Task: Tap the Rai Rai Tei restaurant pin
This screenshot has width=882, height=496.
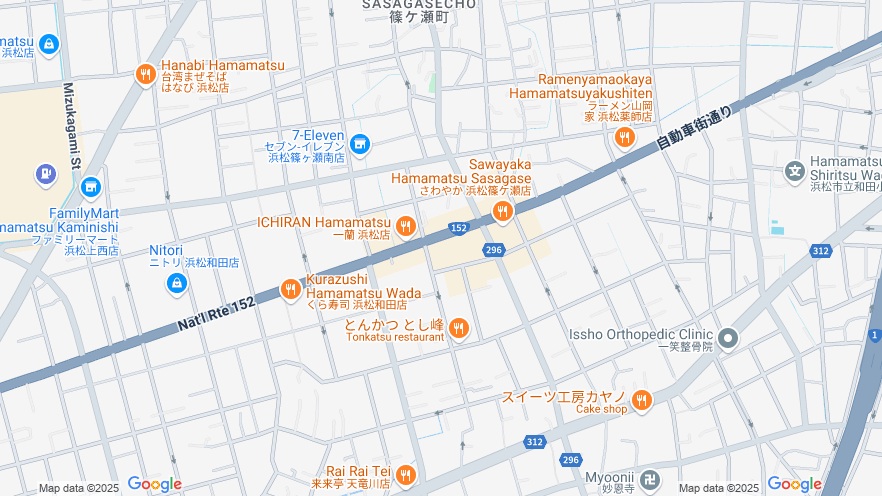Action: click(x=405, y=474)
